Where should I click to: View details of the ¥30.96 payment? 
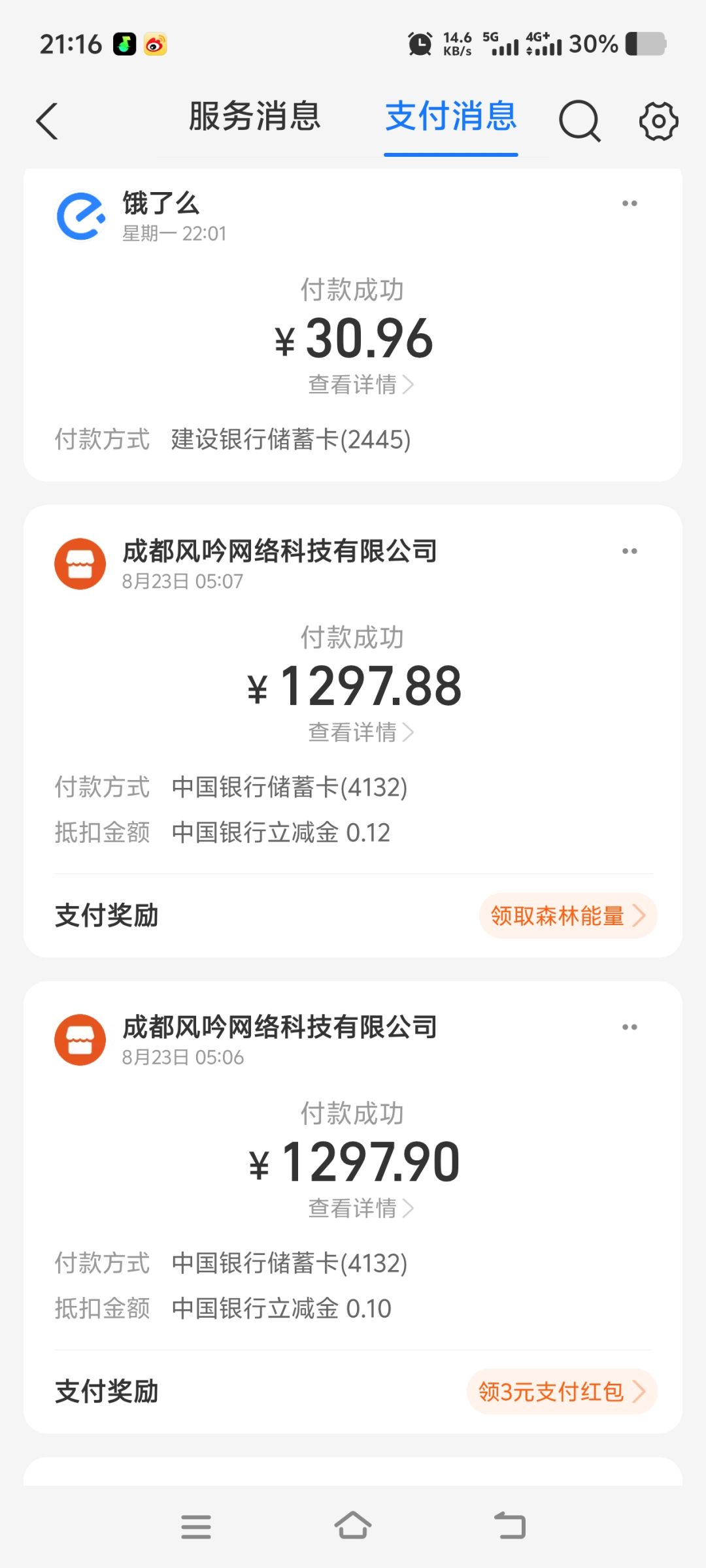tap(361, 385)
